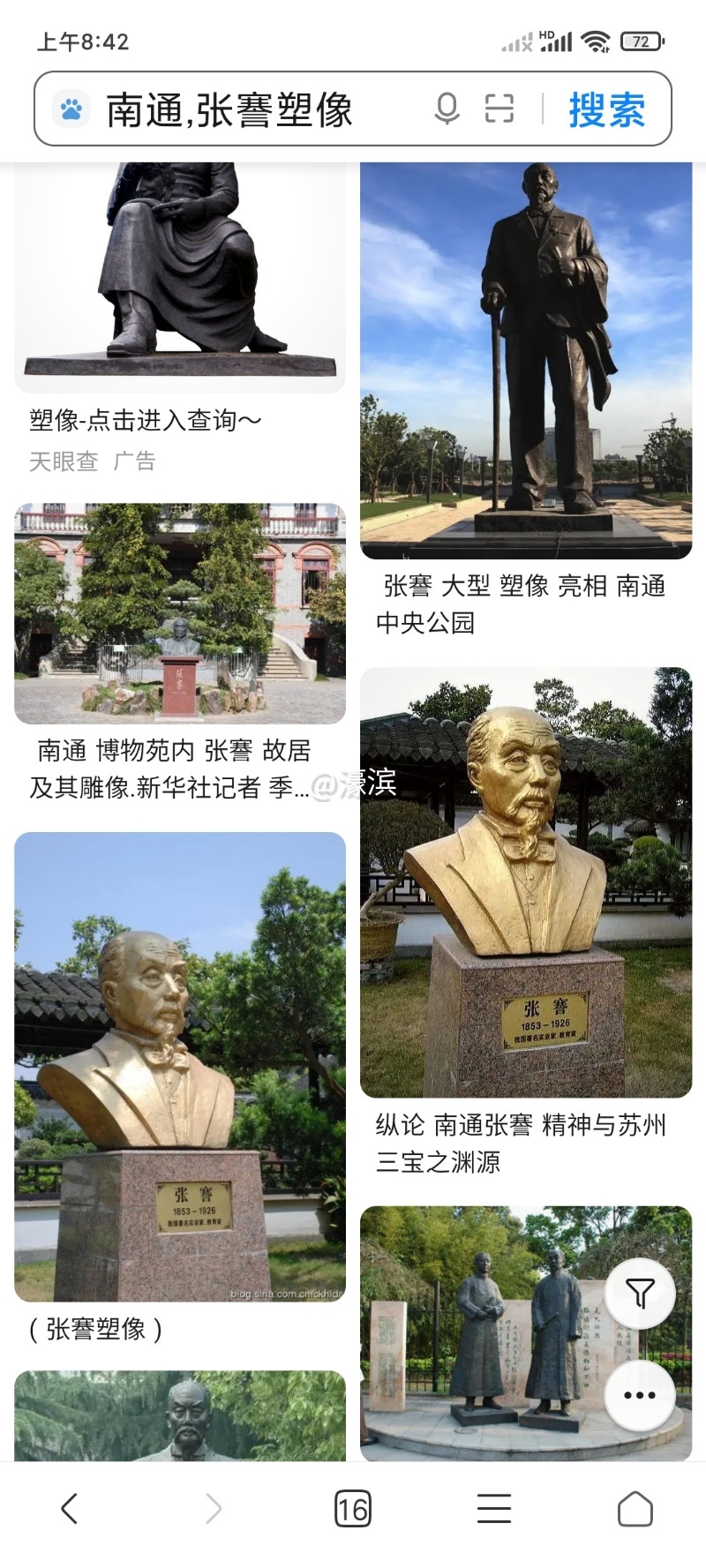View the 南通 博物苑内 张謇 故居 image

(x=180, y=614)
